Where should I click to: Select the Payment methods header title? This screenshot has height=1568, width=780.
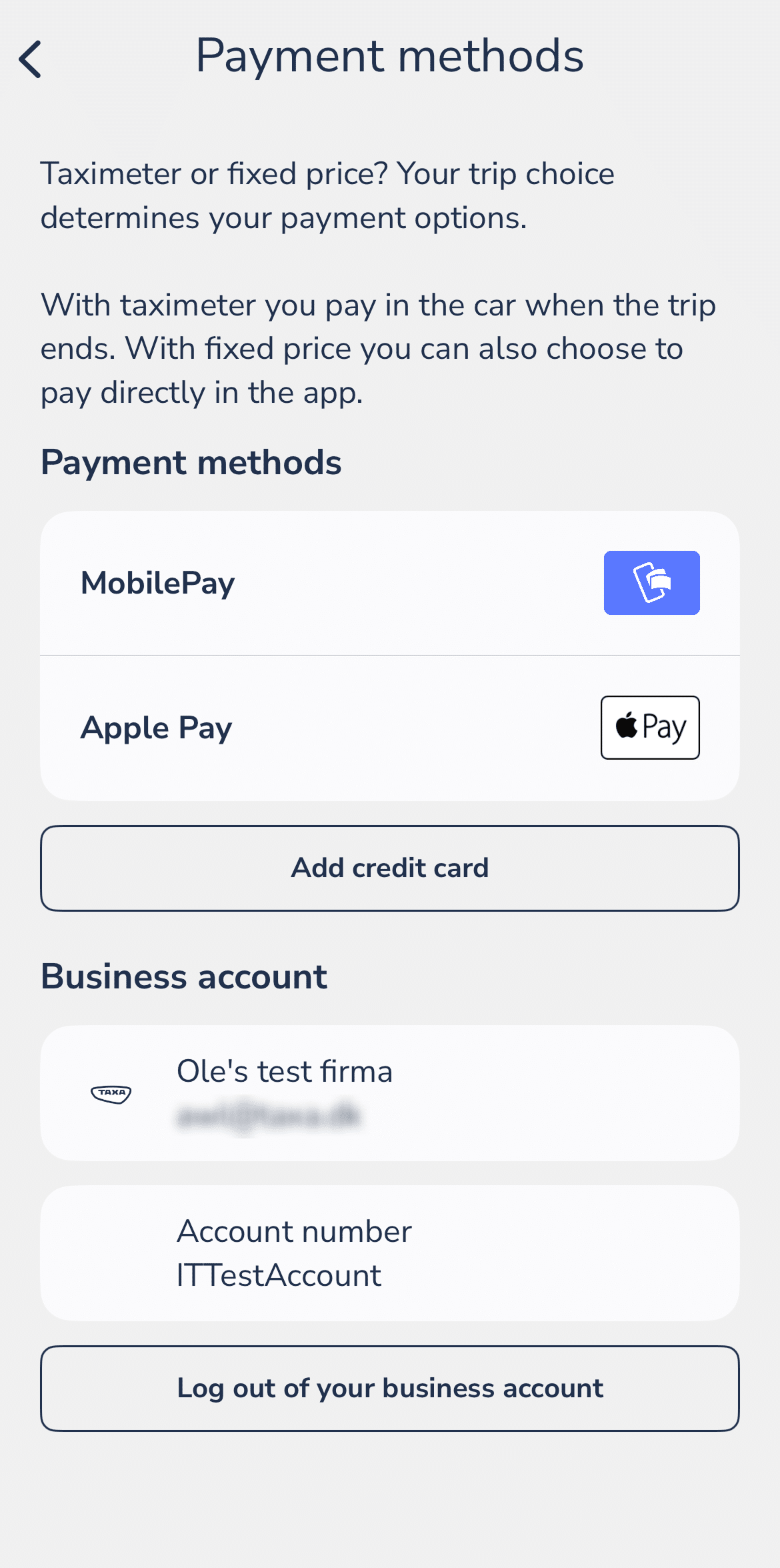click(390, 56)
